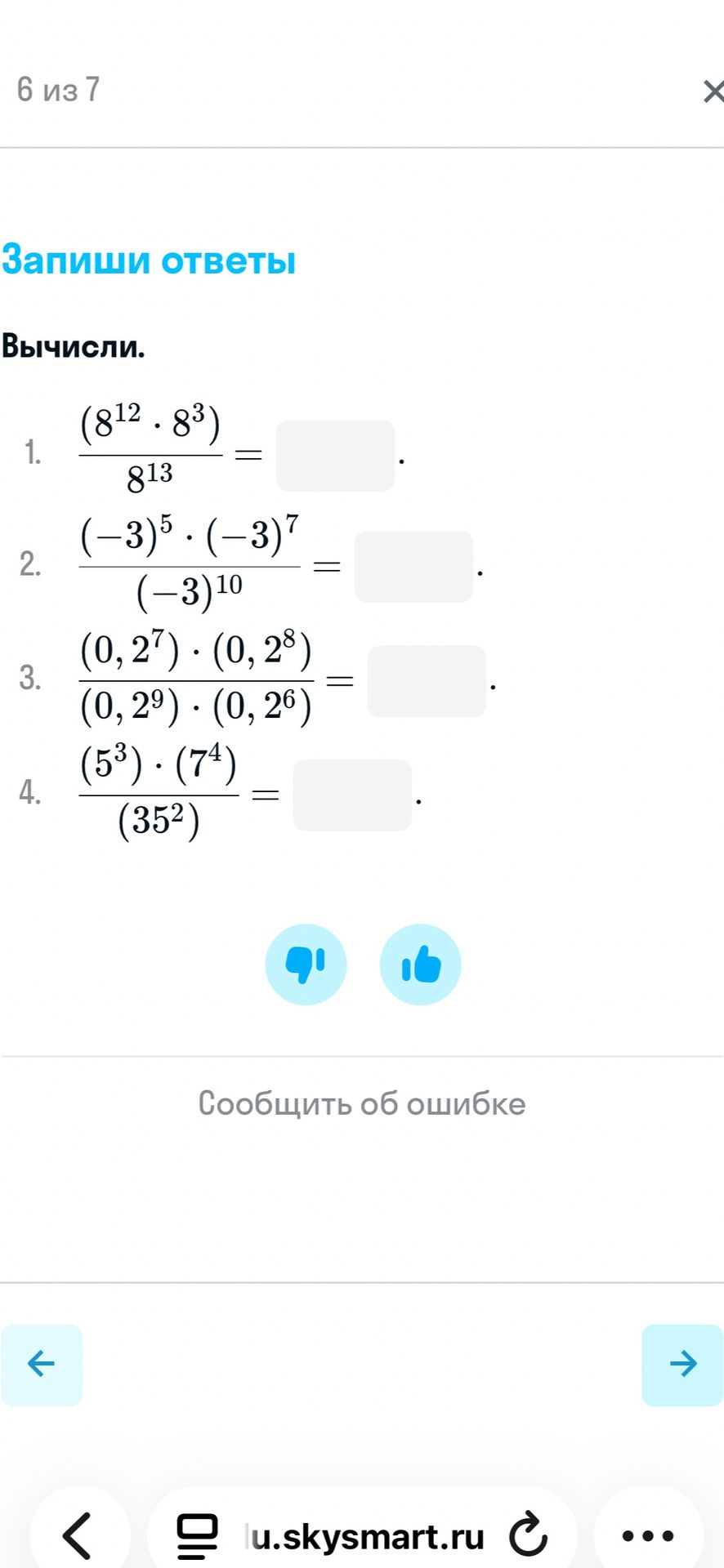Go to the previous task with left arrow
This screenshot has height=1568, width=724.
pyautogui.click(x=42, y=1365)
